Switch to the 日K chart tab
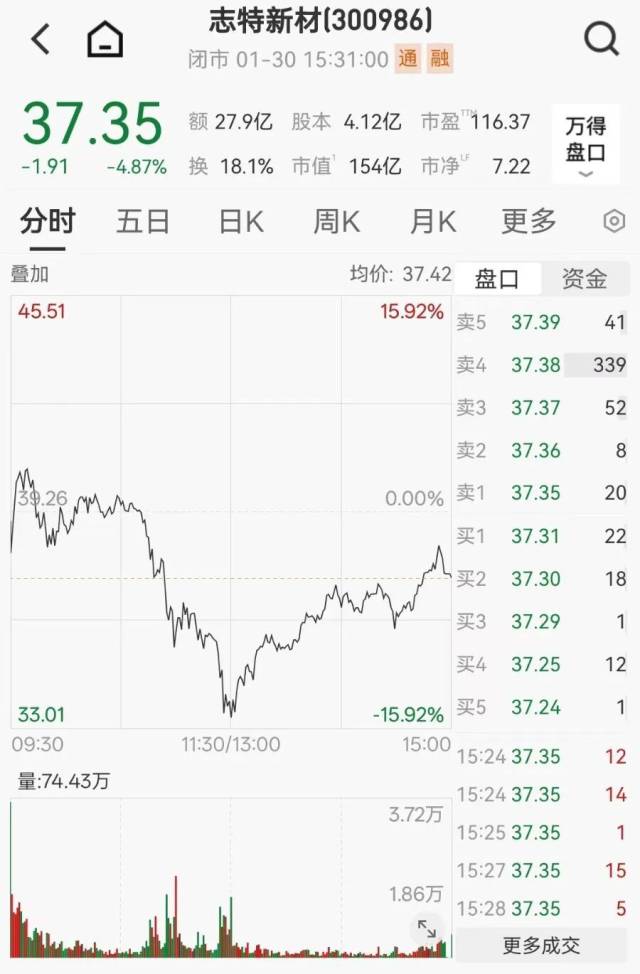This screenshot has height=974, width=640. (x=241, y=221)
